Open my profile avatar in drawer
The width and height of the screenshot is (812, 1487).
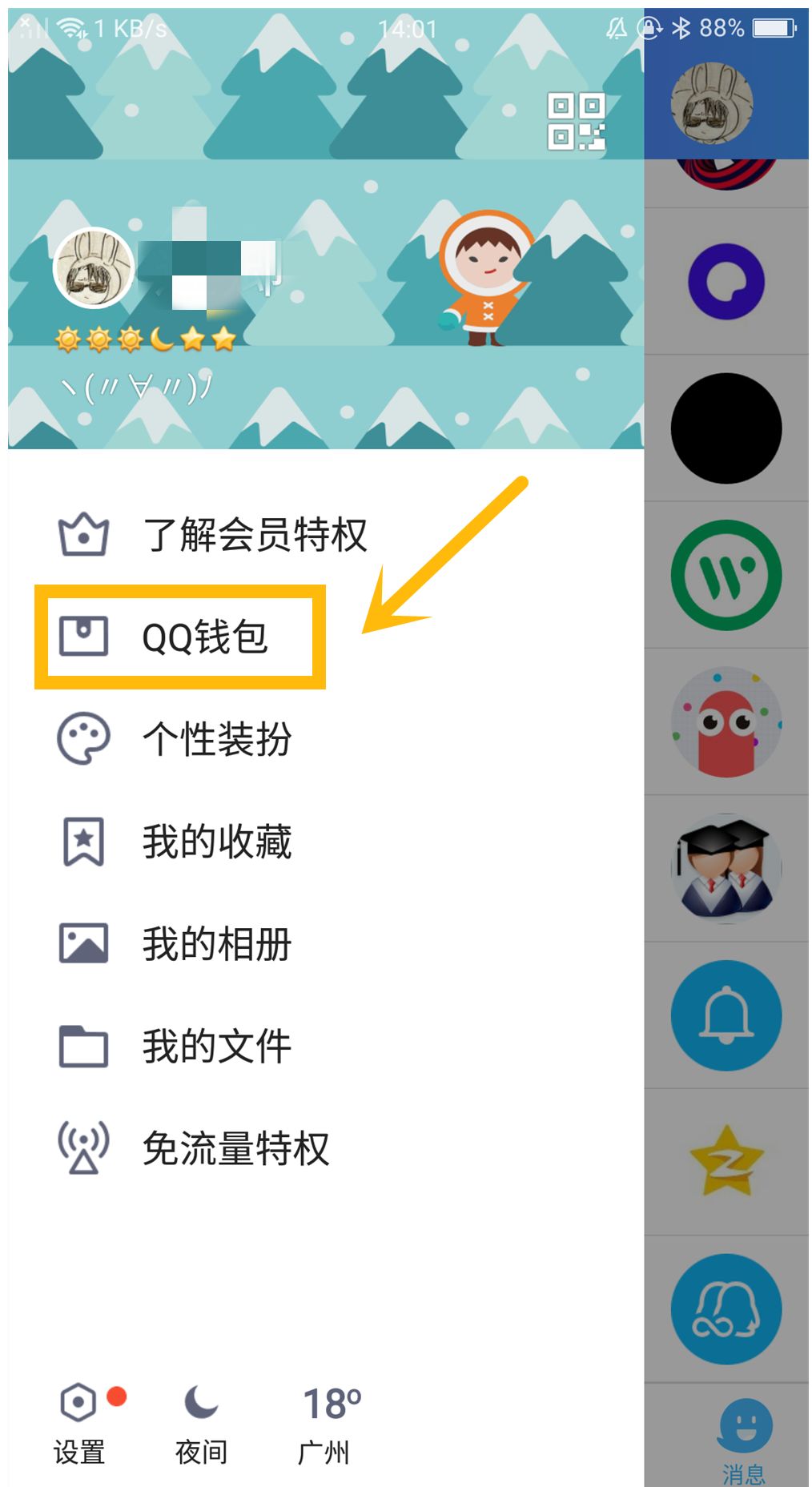point(94,269)
